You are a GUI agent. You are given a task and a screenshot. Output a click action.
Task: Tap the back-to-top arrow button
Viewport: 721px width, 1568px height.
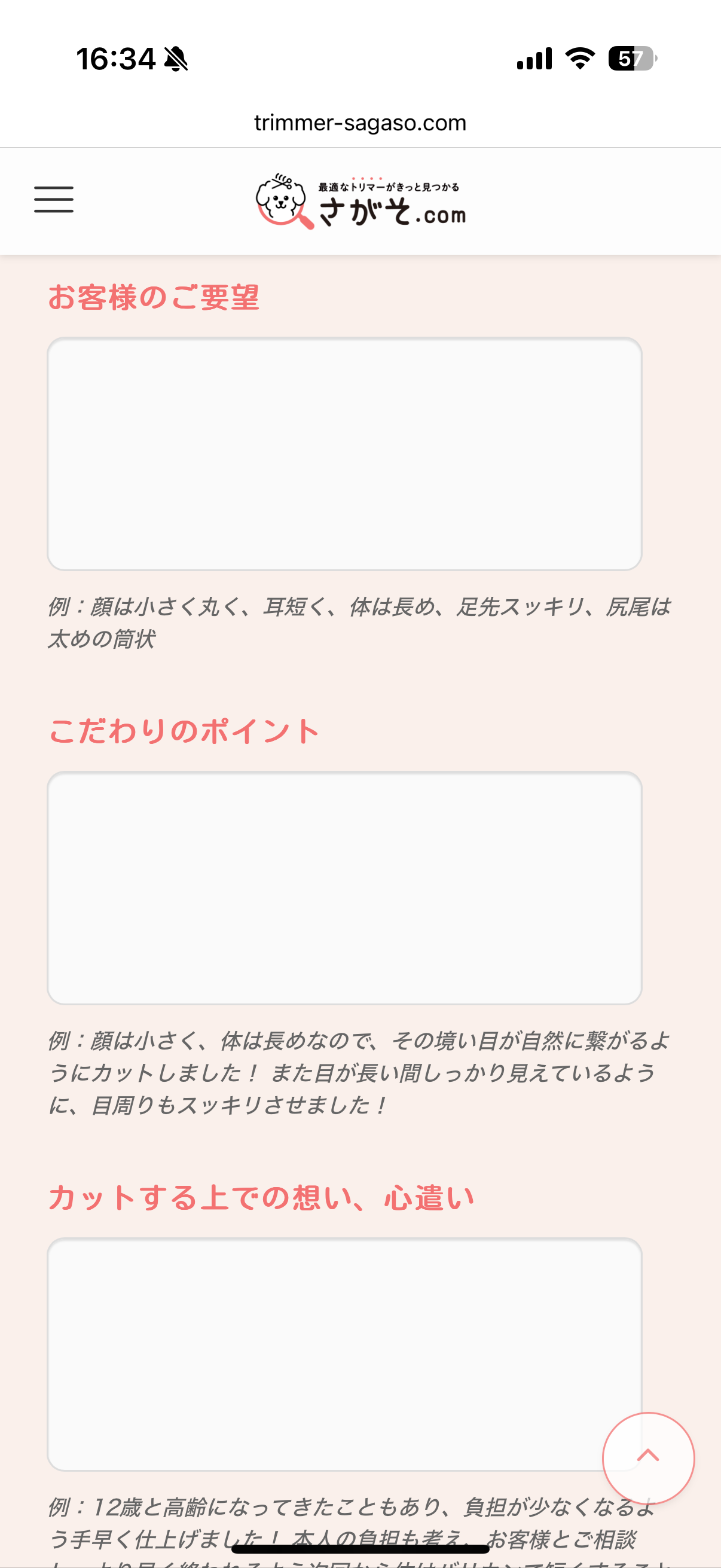click(x=648, y=1457)
